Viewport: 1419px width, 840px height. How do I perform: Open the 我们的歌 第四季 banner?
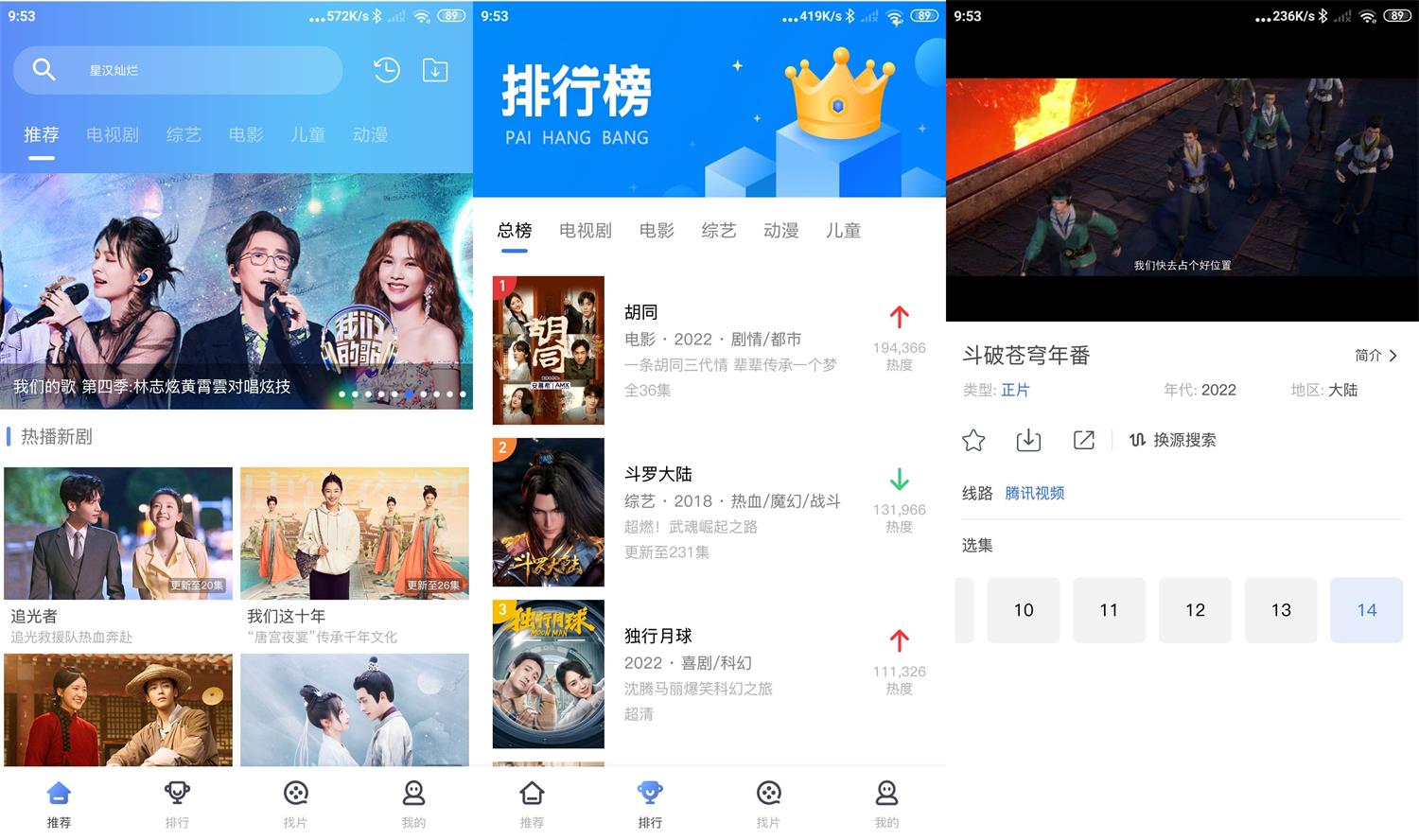[x=236, y=291]
